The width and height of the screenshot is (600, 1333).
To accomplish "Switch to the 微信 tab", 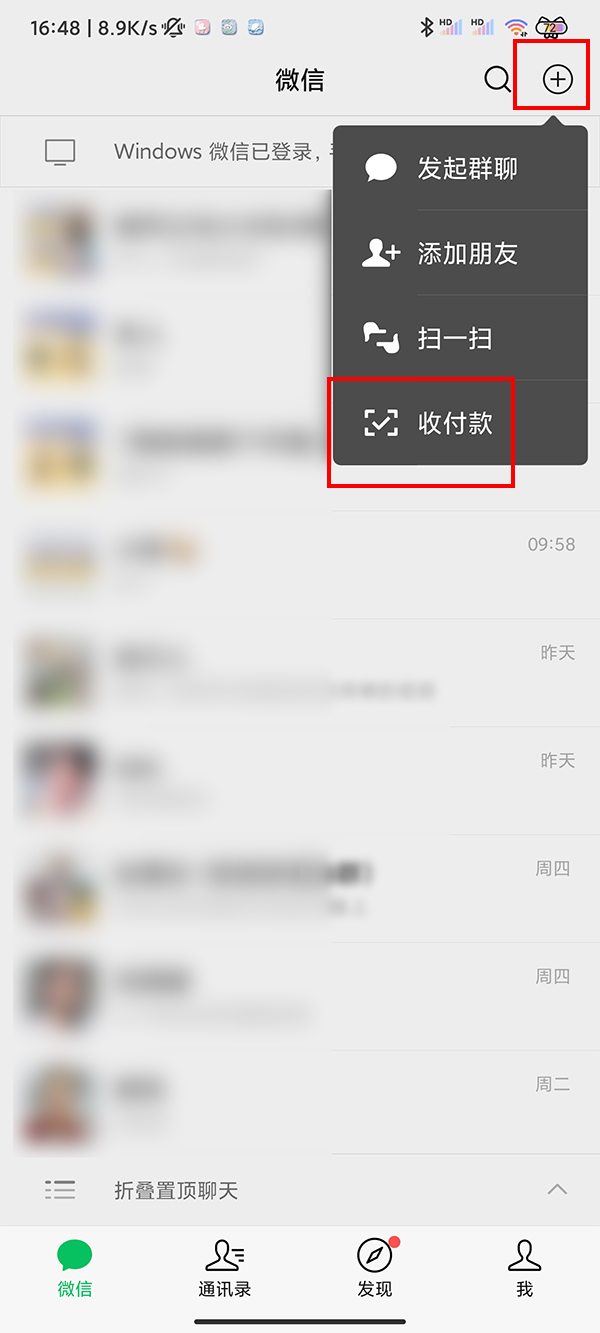I will pyautogui.click(x=75, y=1267).
